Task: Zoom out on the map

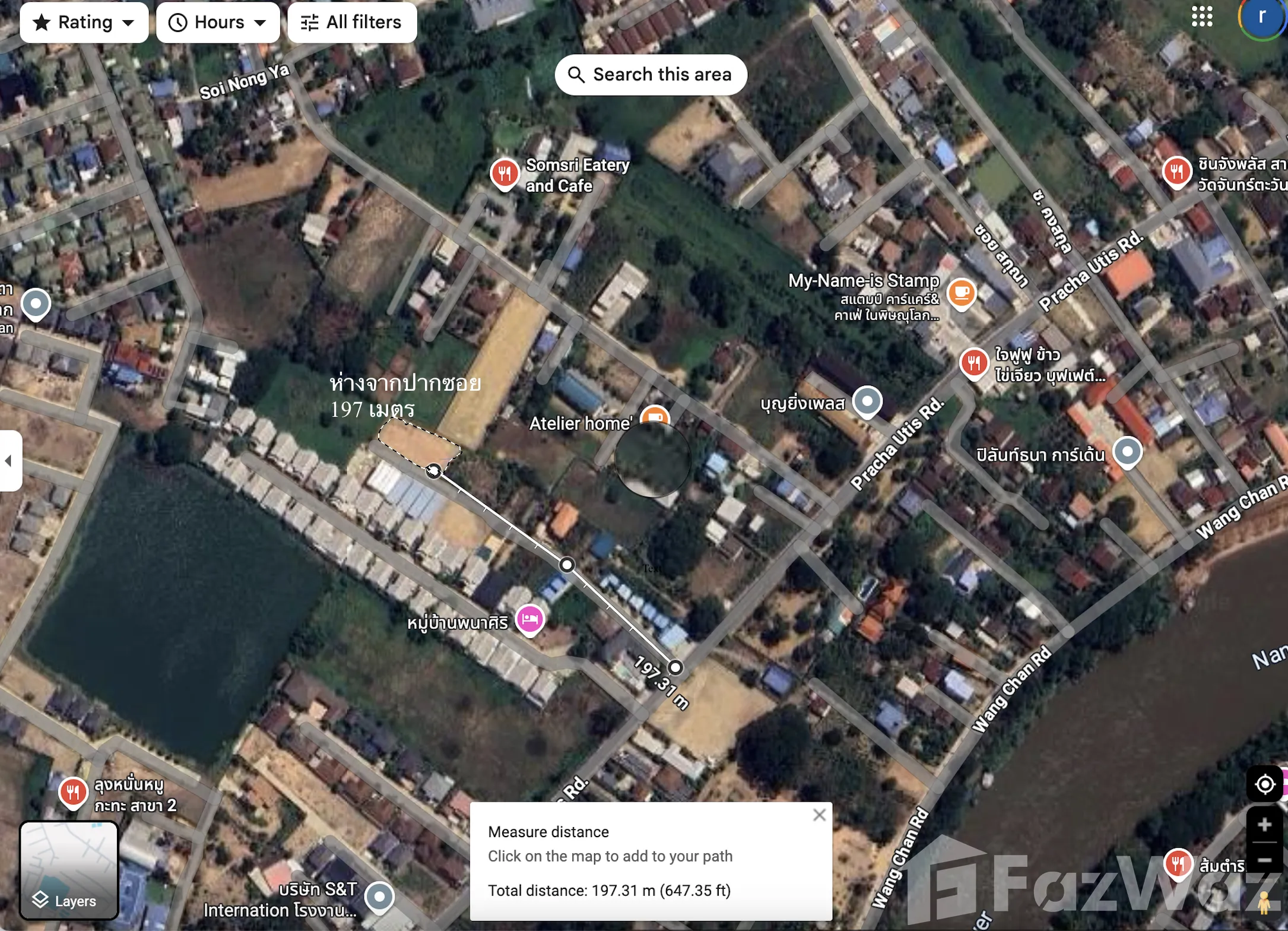Action: pyautogui.click(x=1264, y=860)
